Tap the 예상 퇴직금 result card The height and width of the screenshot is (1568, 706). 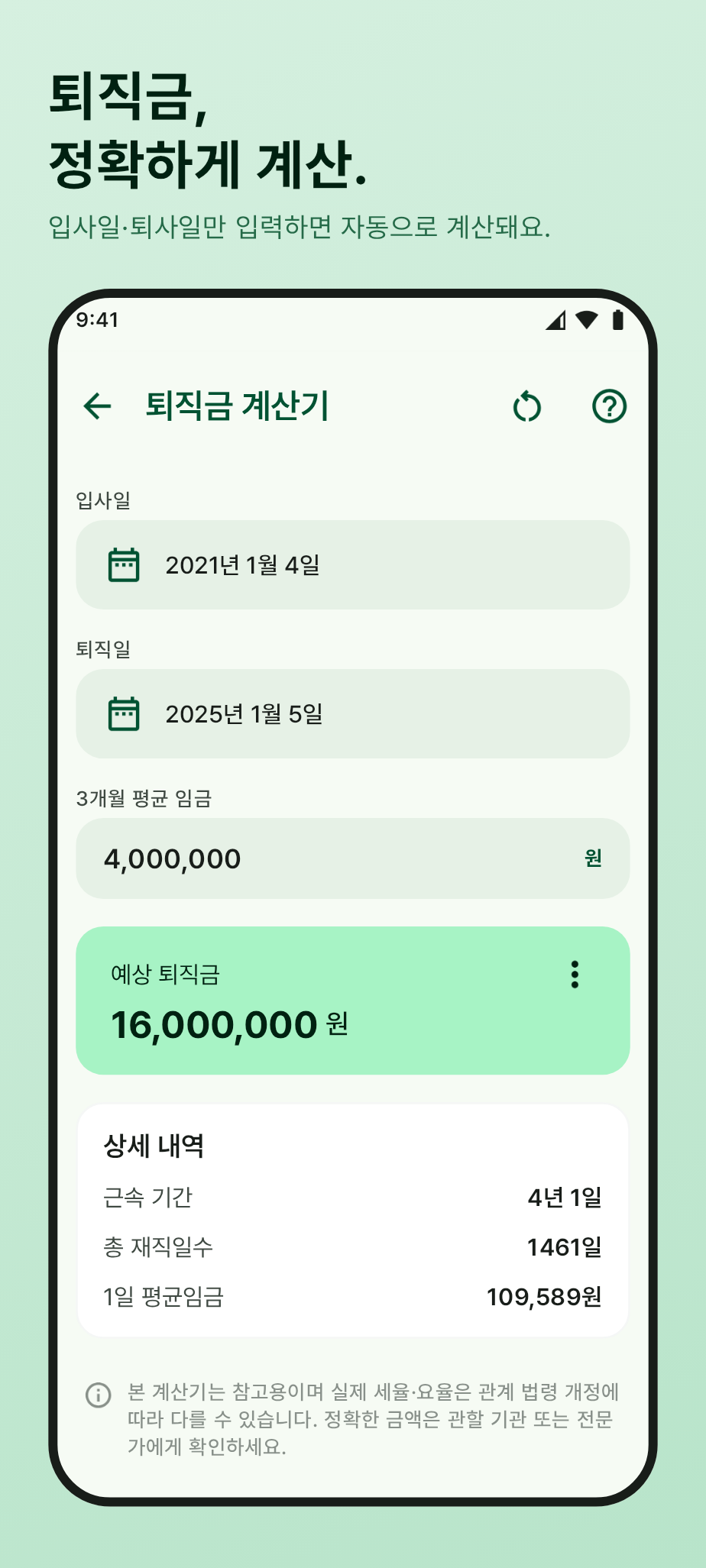[351, 999]
